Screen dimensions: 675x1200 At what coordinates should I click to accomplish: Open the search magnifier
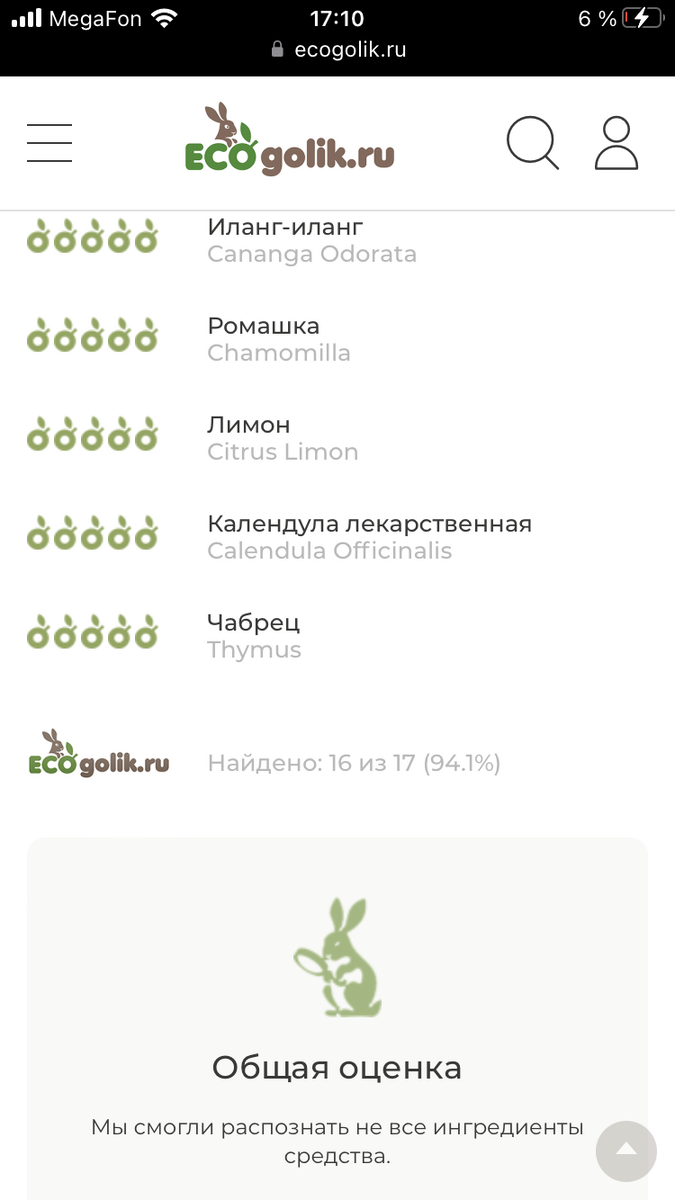pyautogui.click(x=532, y=143)
